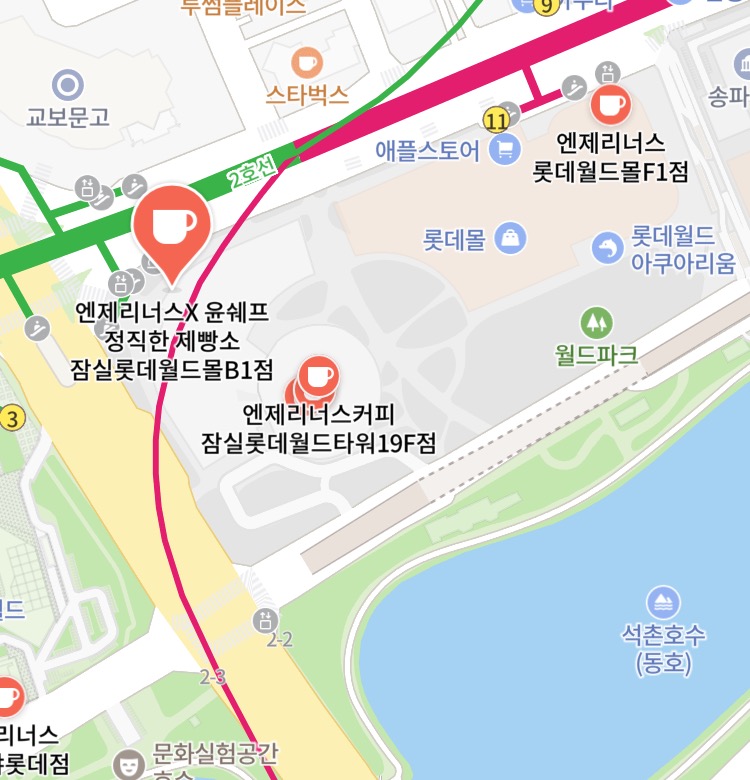
Task: Click subway exit badge number 9
Action: tap(548, 8)
